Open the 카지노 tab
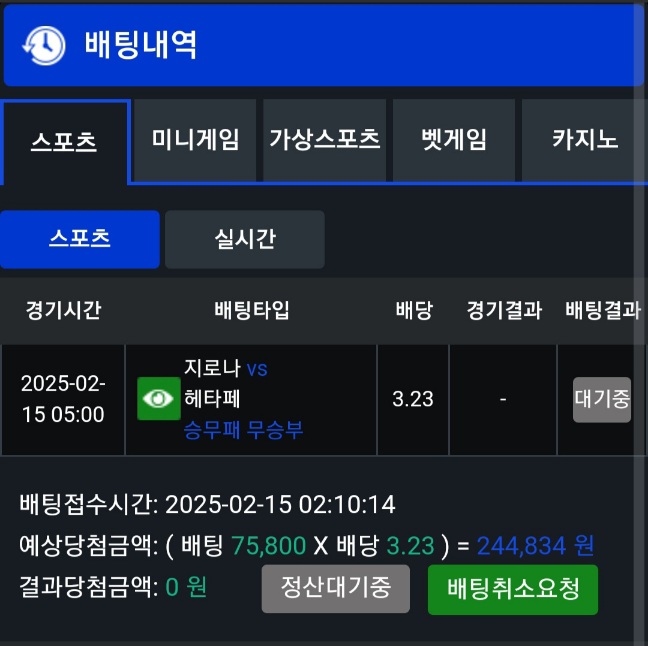This screenshot has width=648, height=646. (x=585, y=140)
